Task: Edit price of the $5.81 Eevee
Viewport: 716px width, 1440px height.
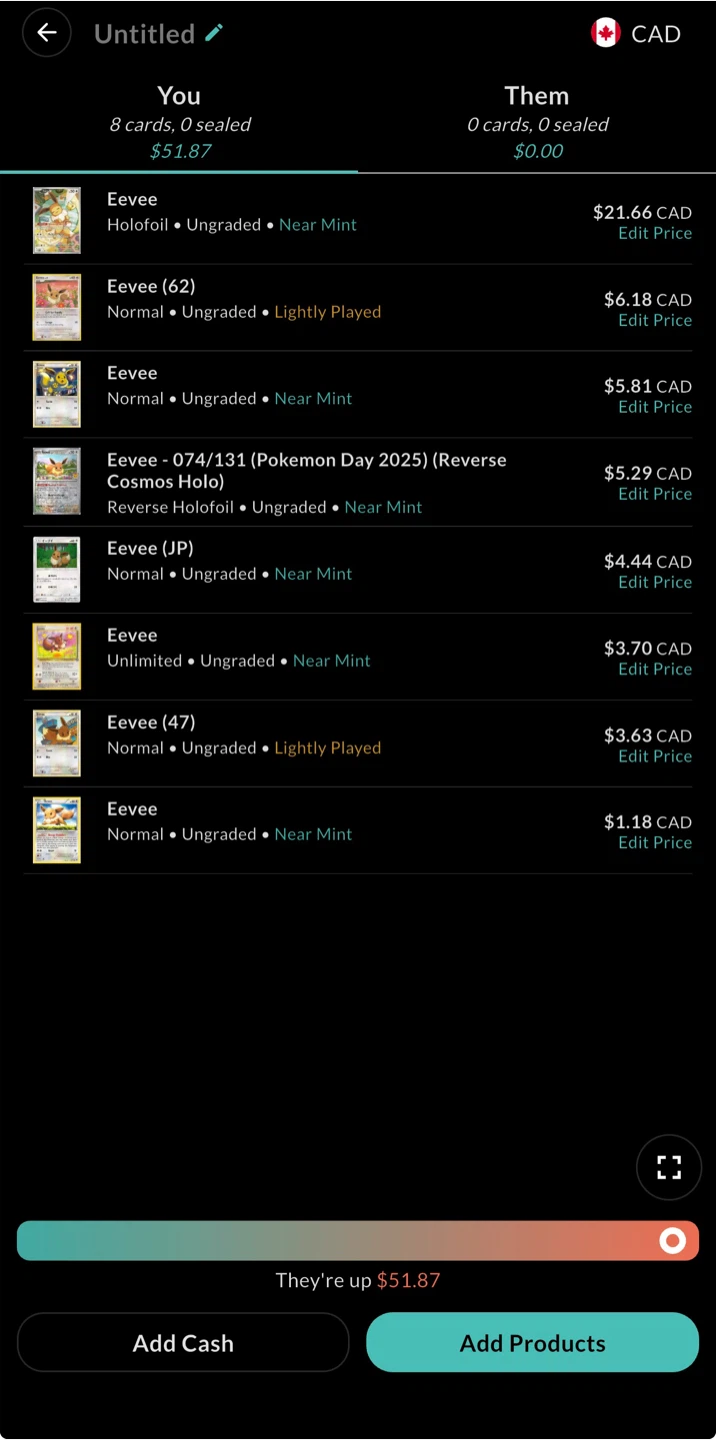Action: 655,407
